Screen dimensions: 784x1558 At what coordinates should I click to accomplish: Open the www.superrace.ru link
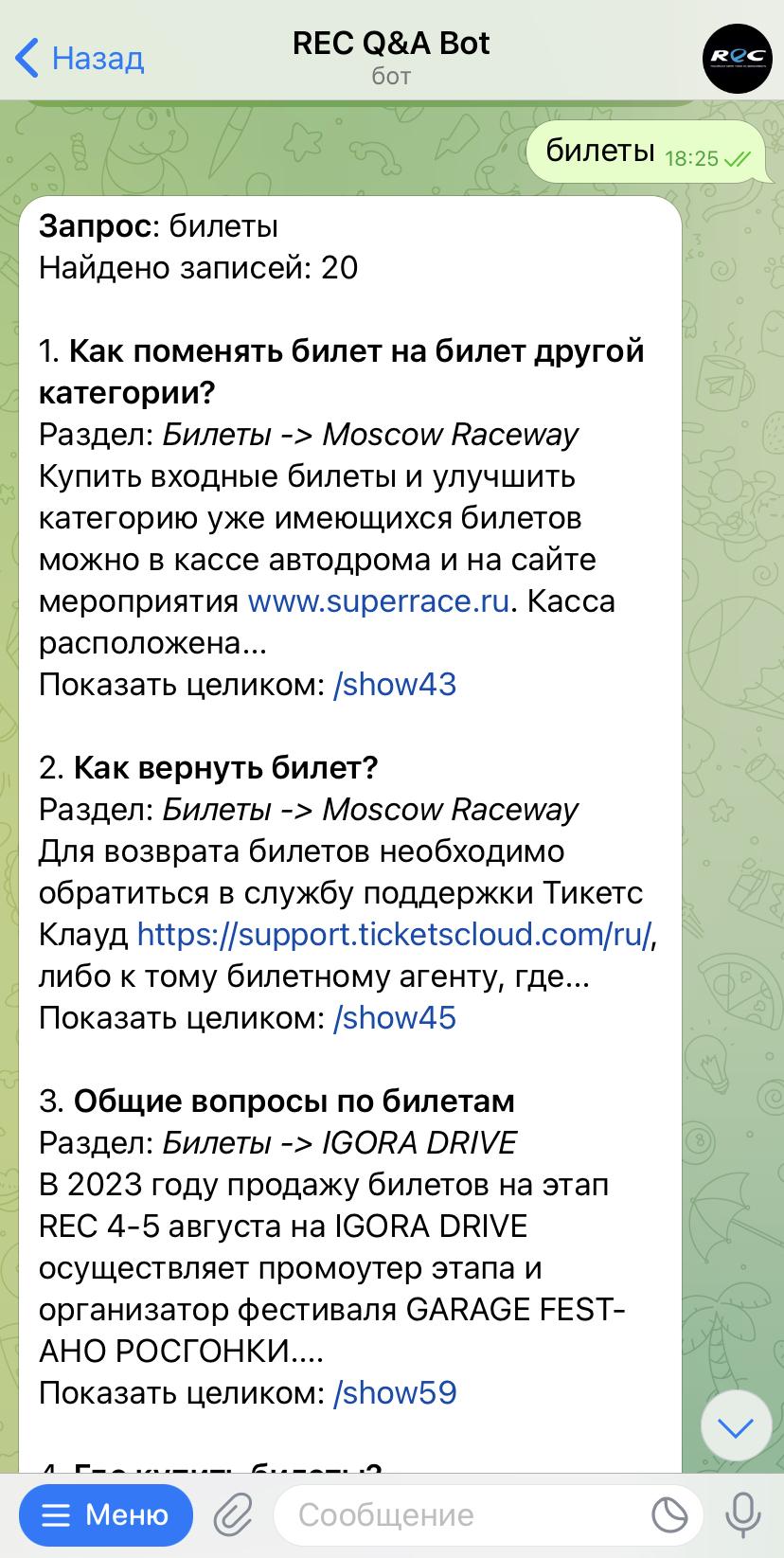(378, 601)
